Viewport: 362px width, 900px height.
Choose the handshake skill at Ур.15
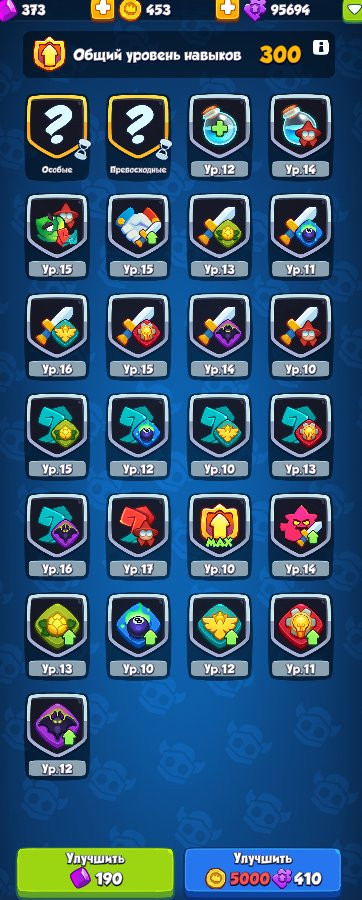[138, 235]
